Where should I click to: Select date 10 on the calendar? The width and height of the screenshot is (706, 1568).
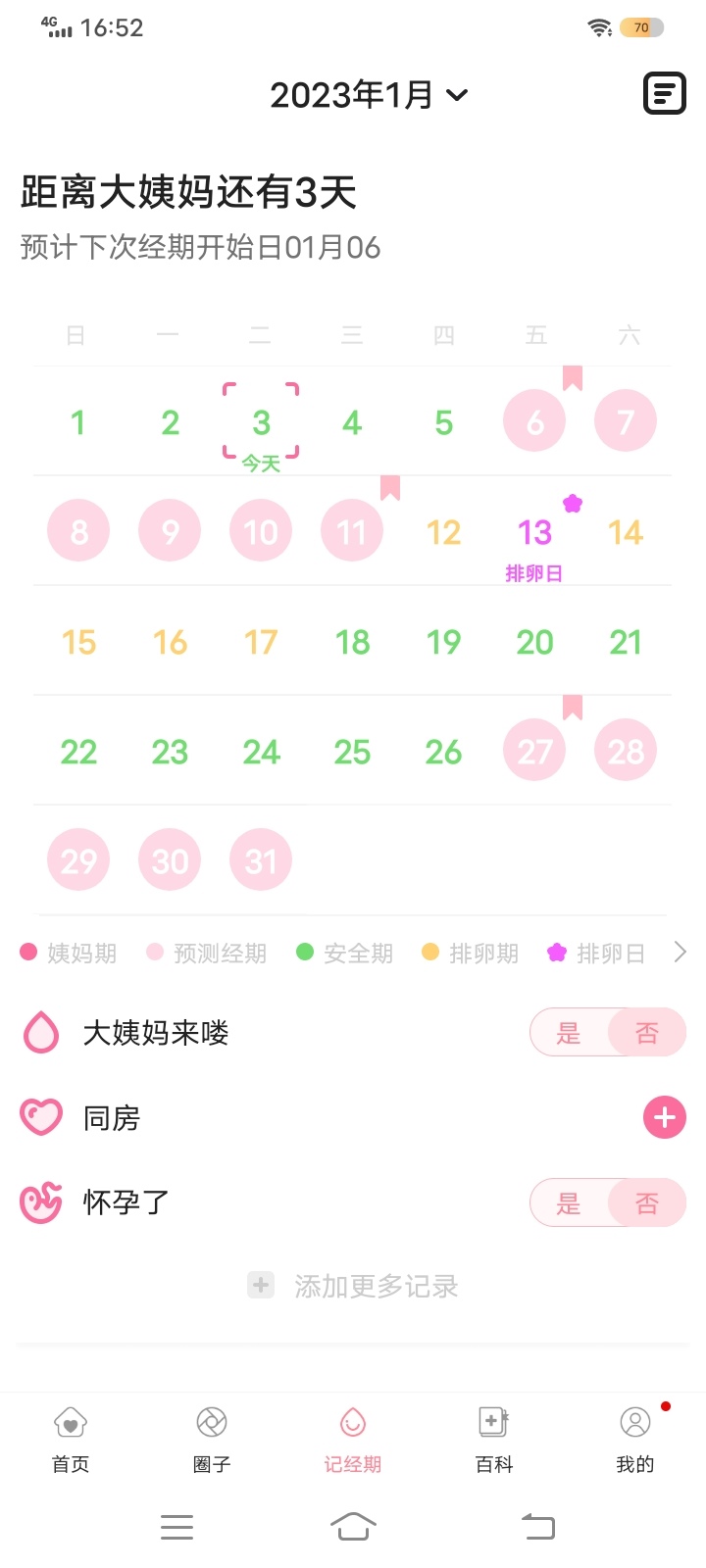click(261, 533)
